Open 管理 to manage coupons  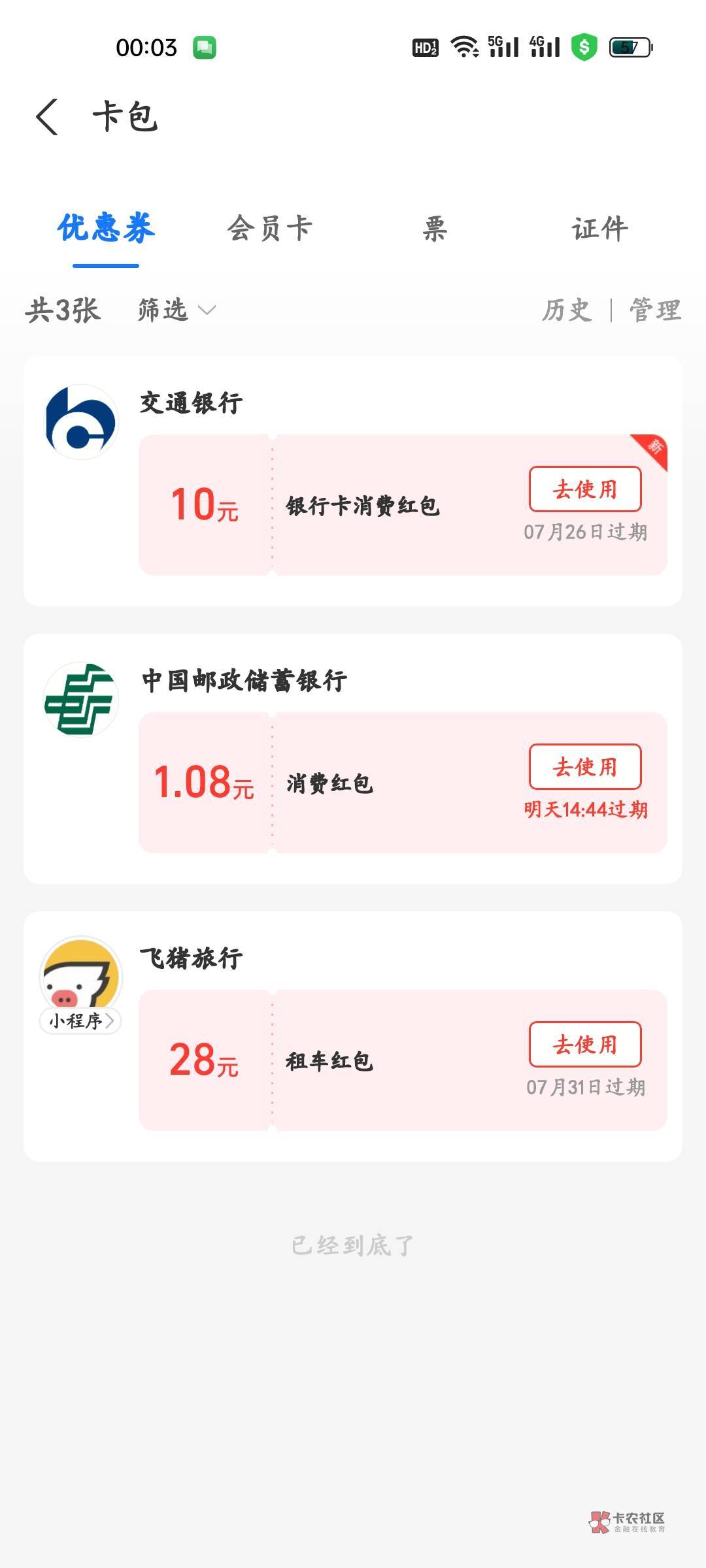coord(655,310)
